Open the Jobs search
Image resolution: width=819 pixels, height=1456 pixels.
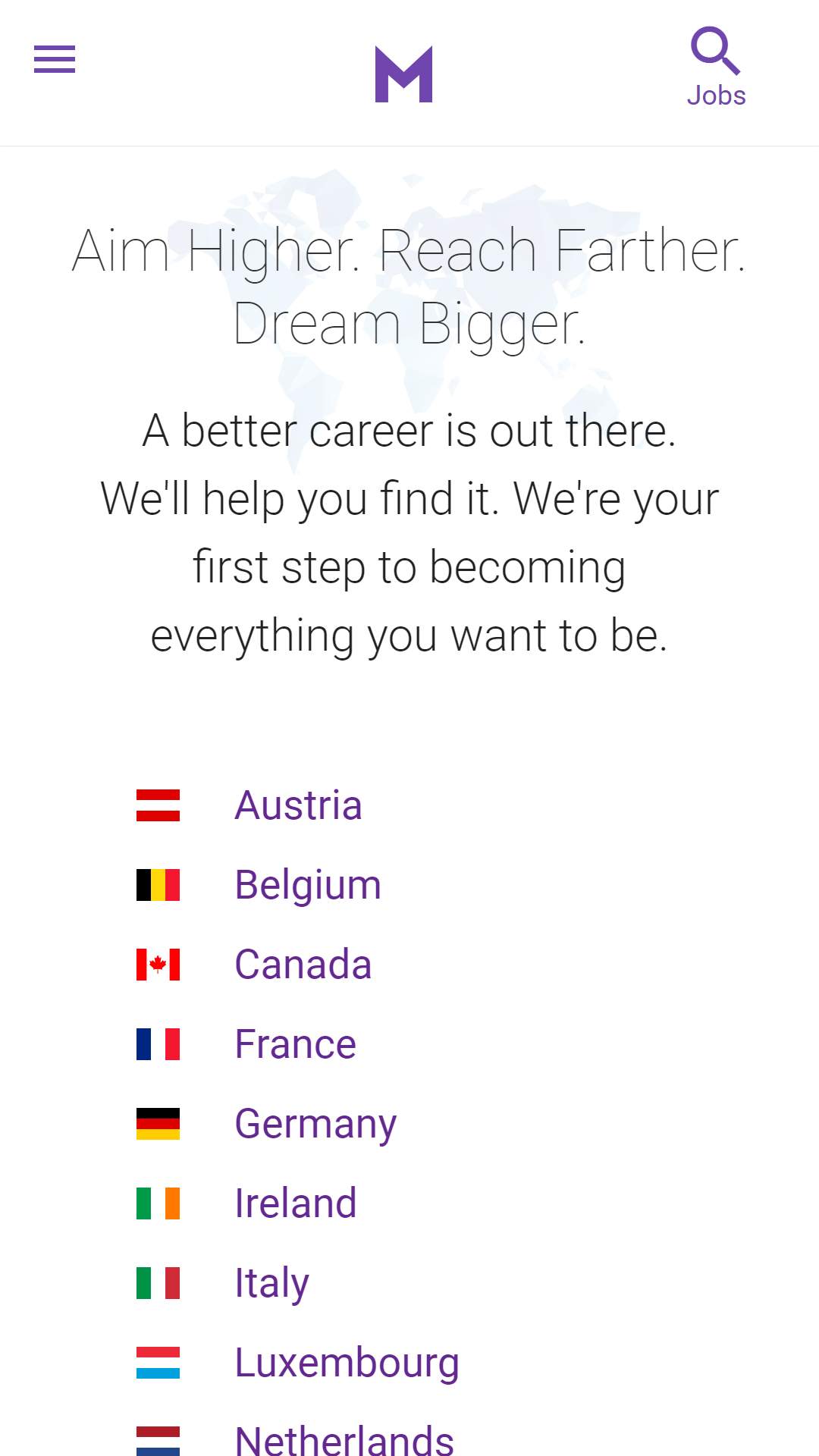716,68
